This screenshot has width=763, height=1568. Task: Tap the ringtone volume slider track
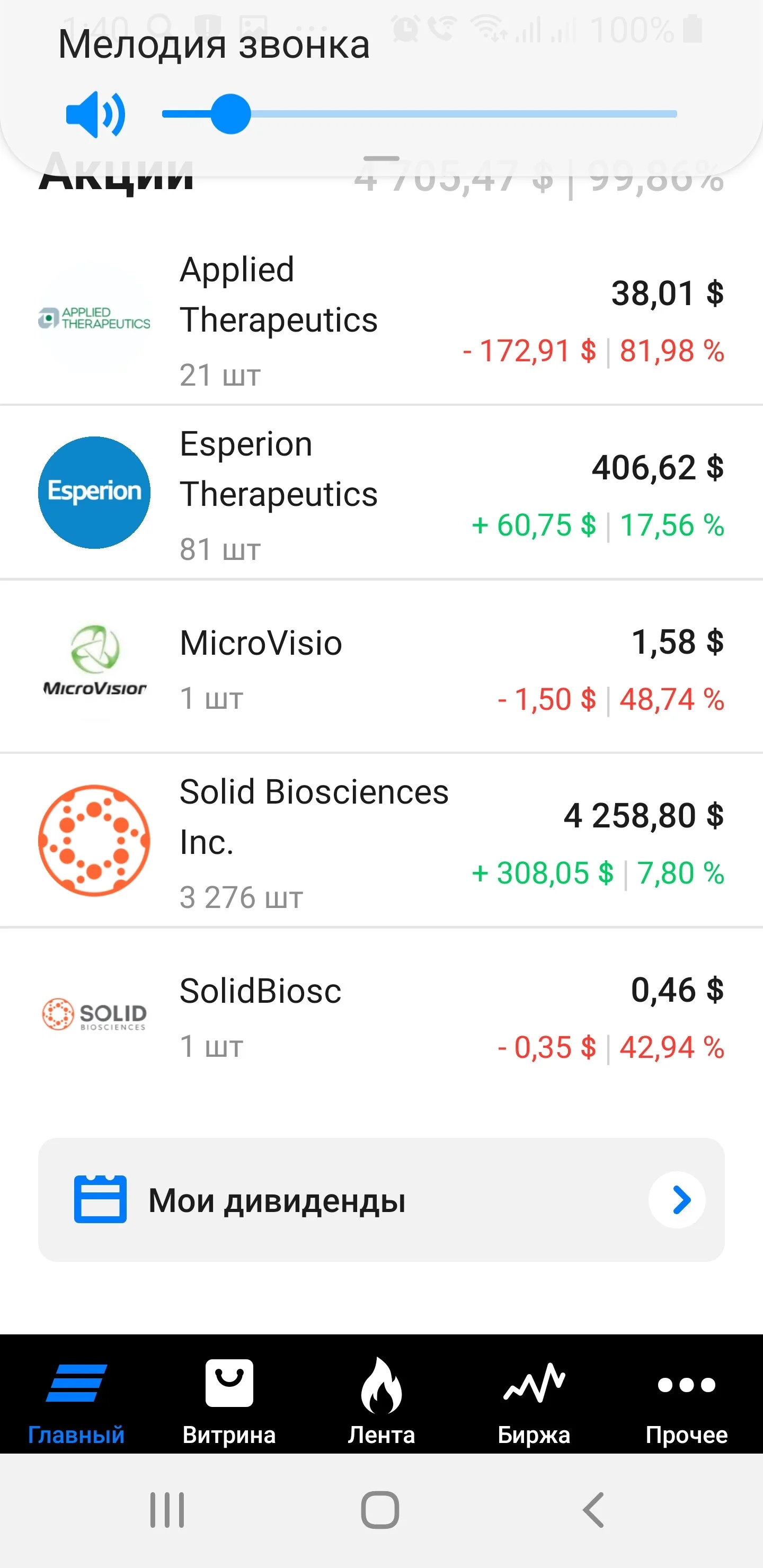420,114
